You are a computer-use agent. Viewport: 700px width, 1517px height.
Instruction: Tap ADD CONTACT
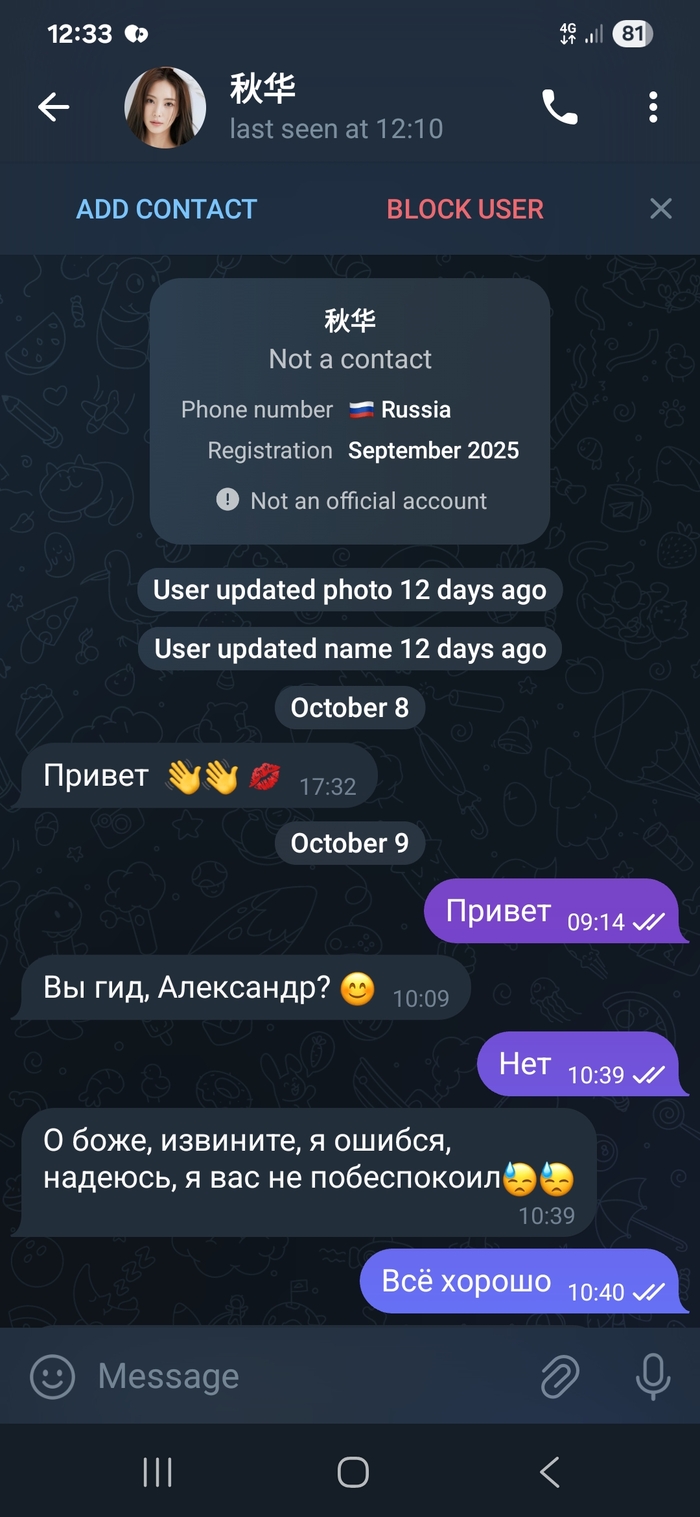pos(167,209)
